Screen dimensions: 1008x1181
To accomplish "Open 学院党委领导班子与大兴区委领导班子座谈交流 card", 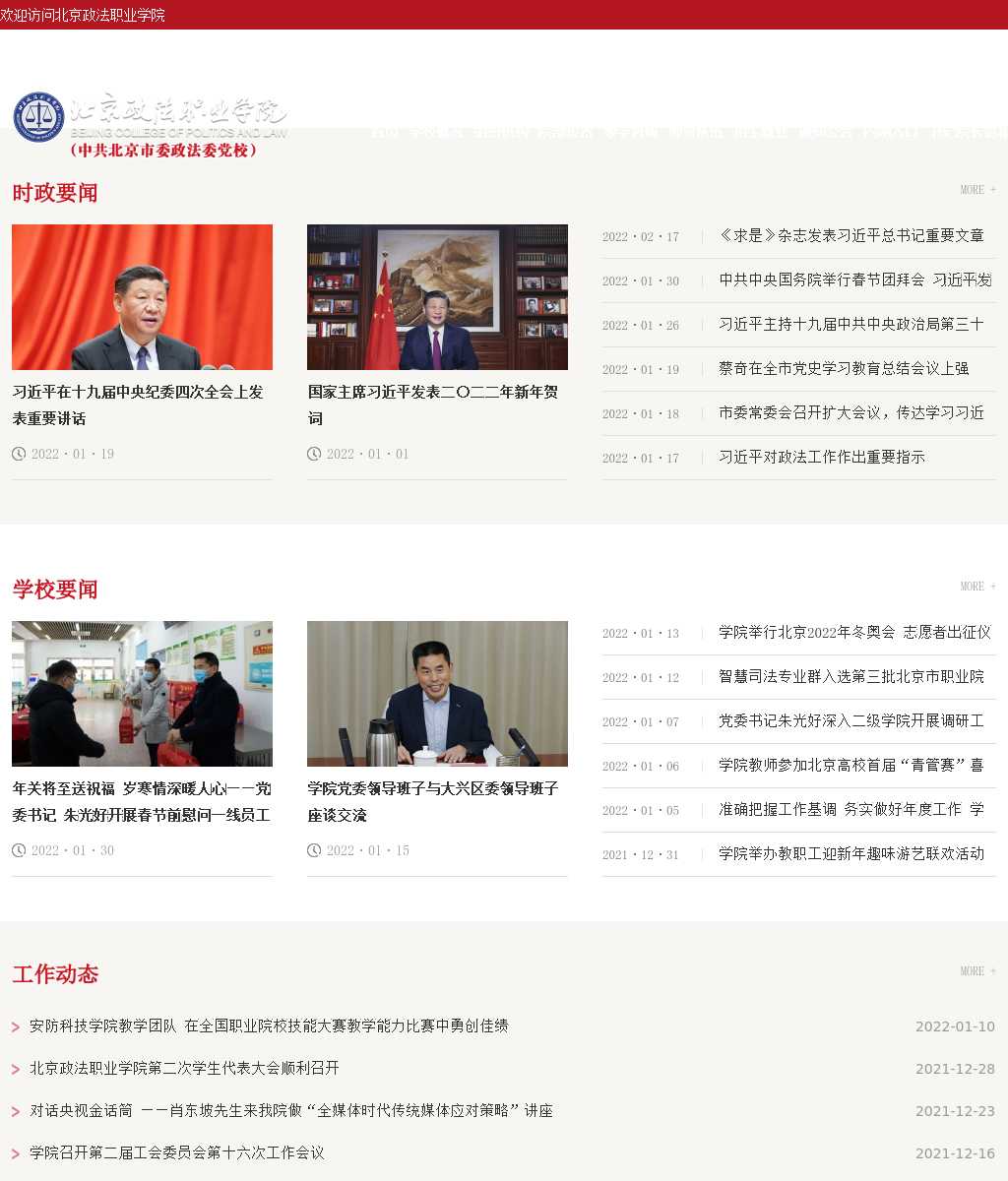I will click(433, 801).
